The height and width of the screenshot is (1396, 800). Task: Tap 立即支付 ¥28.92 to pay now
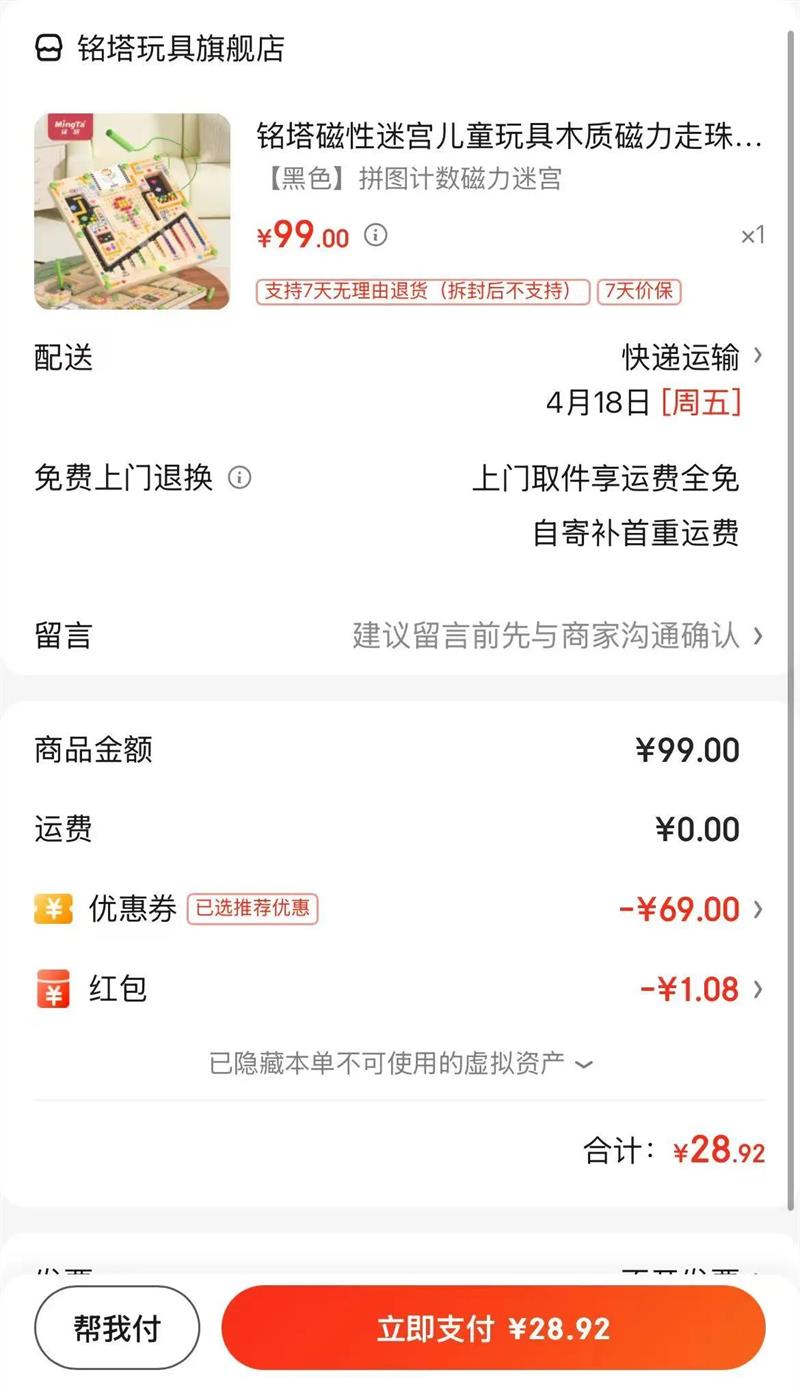pos(493,1328)
